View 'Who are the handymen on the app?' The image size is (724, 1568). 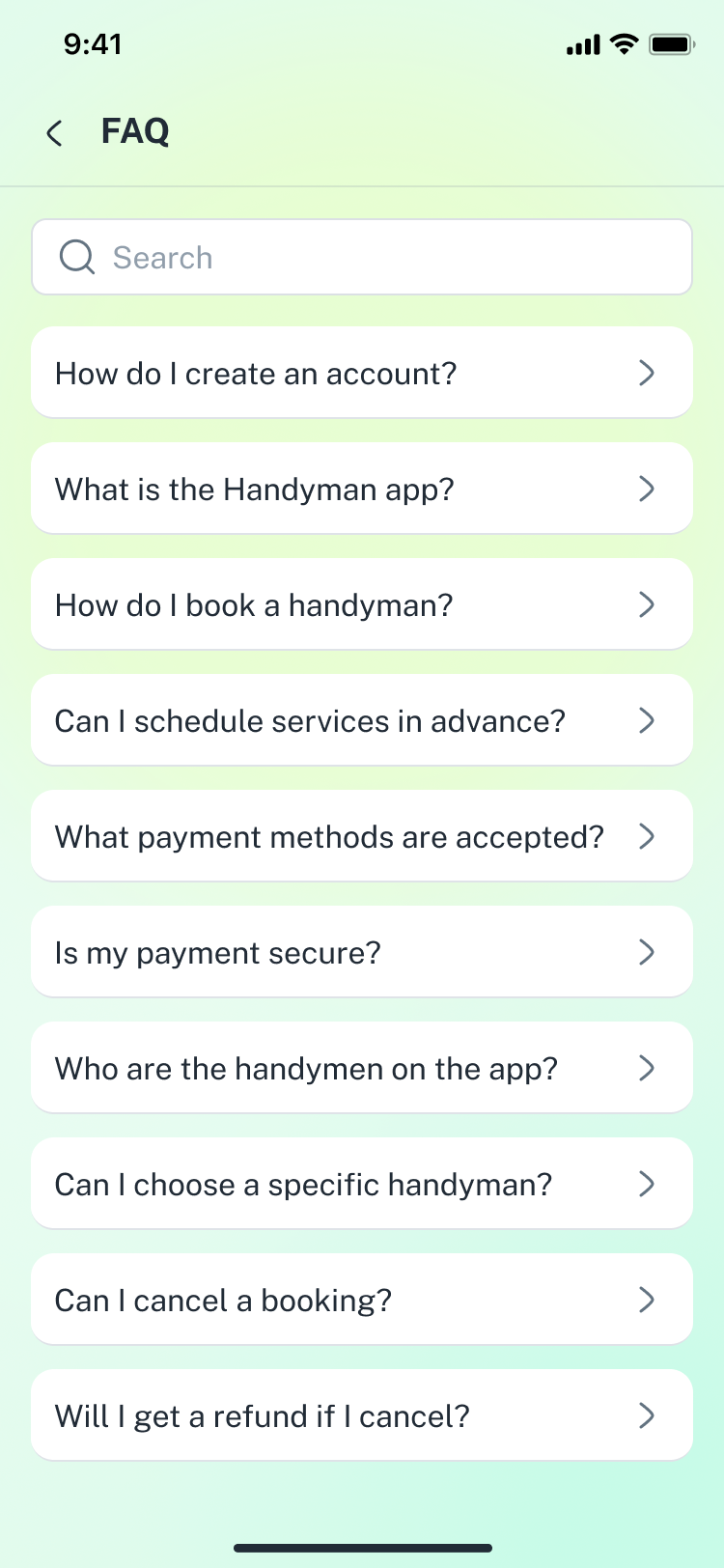point(362,1068)
